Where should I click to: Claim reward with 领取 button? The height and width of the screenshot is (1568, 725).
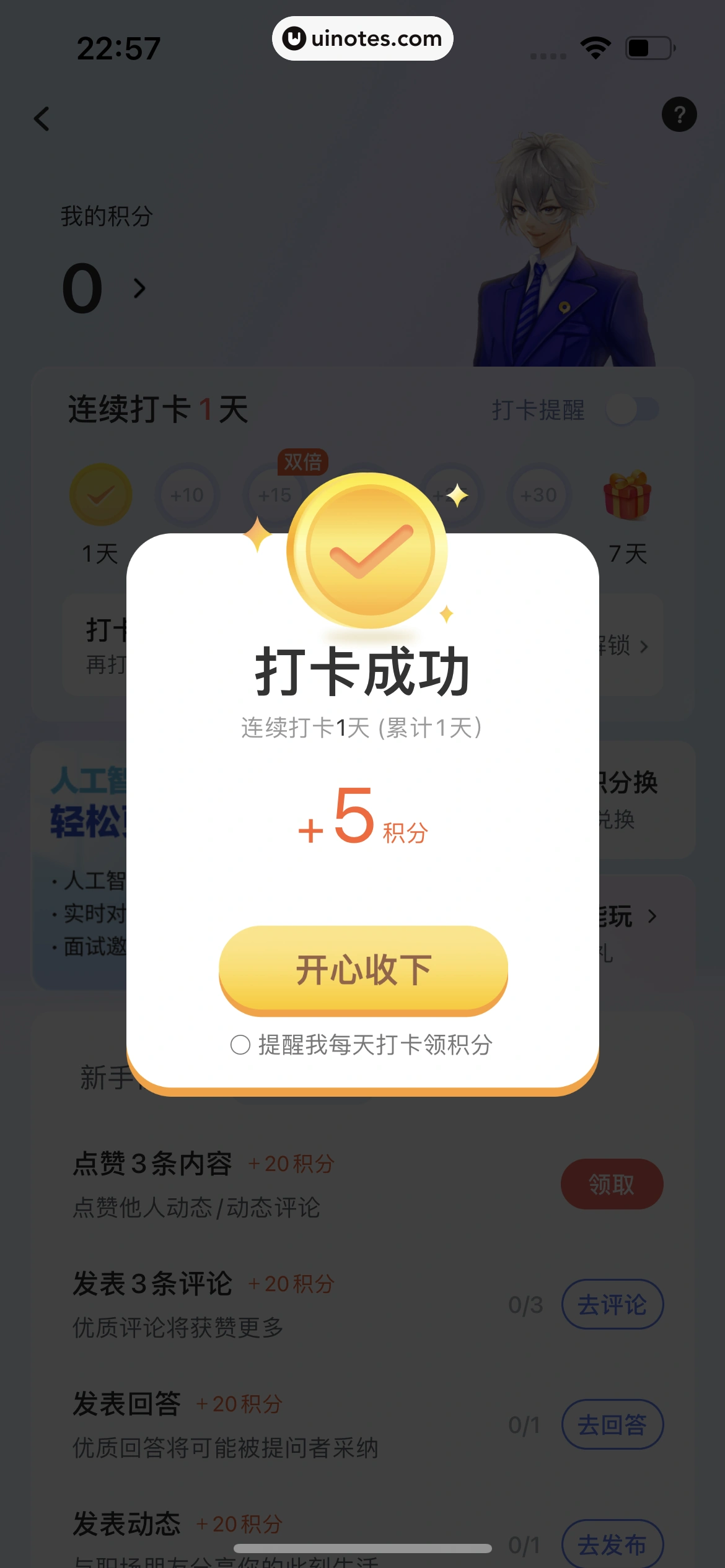(x=612, y=1184)
